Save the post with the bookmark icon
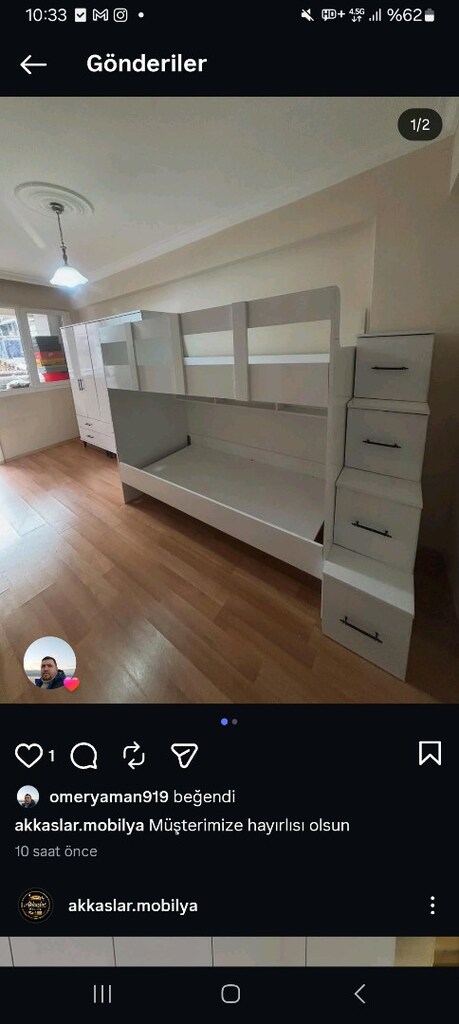The width and height of the screenshot is (459, 1024). [430, 753]
